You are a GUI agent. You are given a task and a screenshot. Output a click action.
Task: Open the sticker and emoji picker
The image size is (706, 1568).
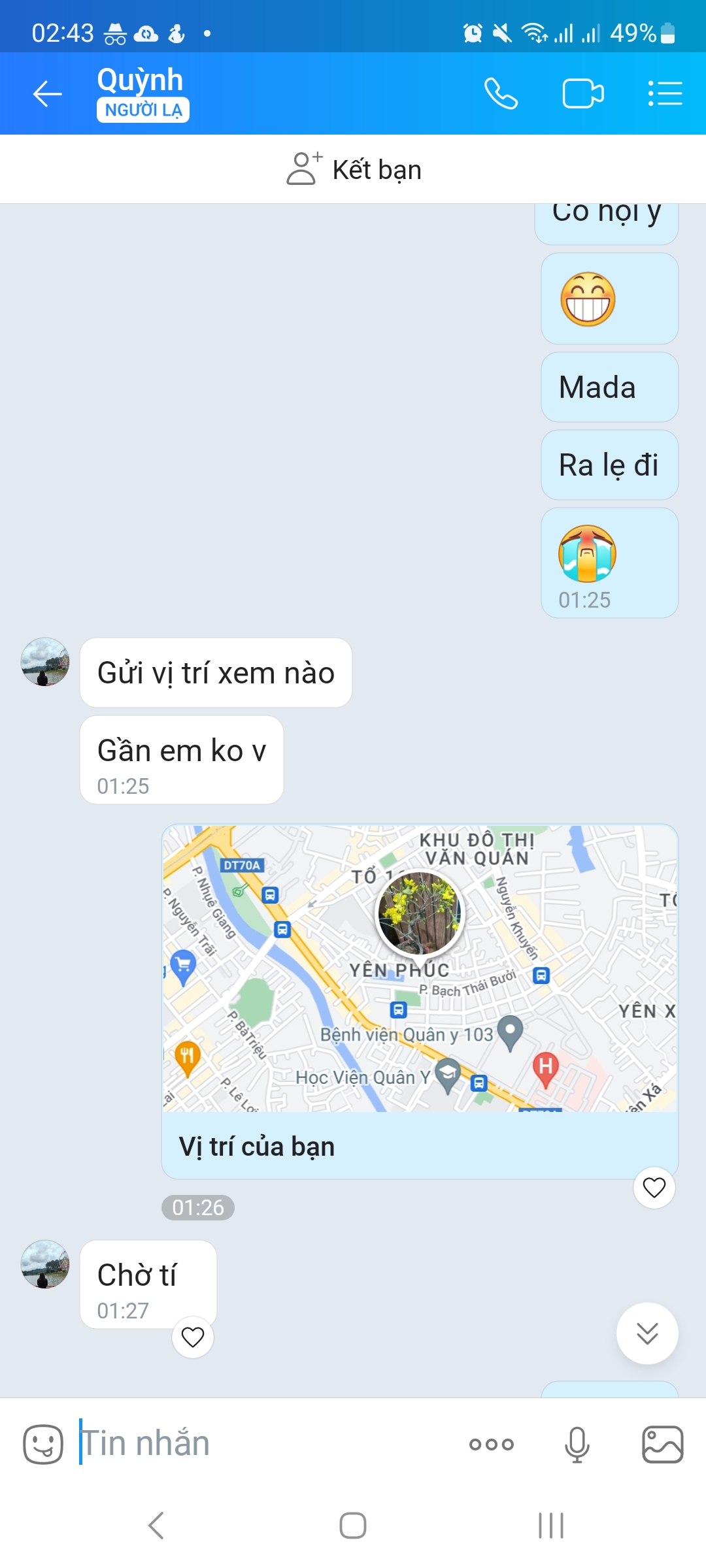[x=43, y=1444]
